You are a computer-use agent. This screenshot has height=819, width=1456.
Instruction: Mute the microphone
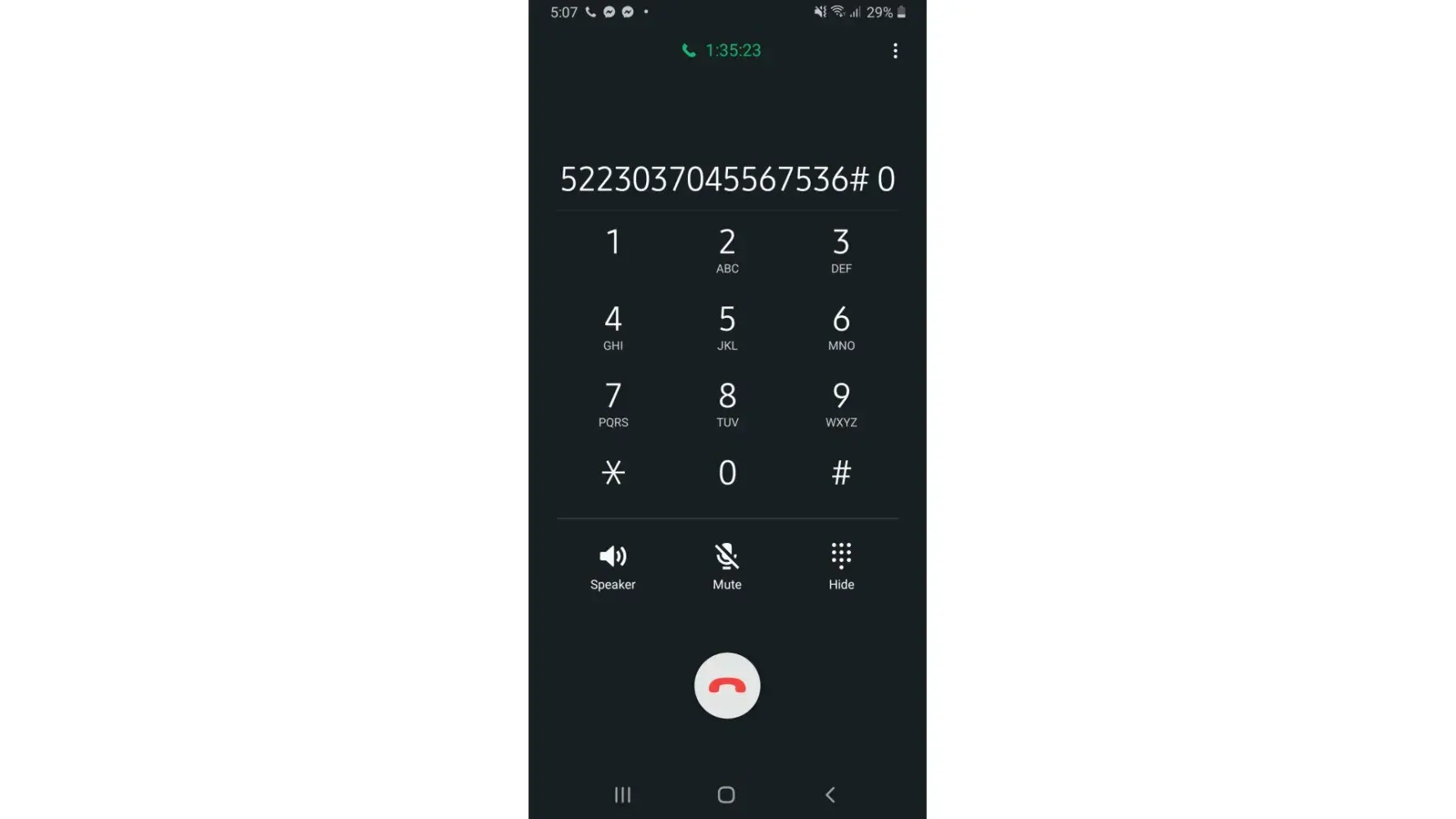point(726,565)
